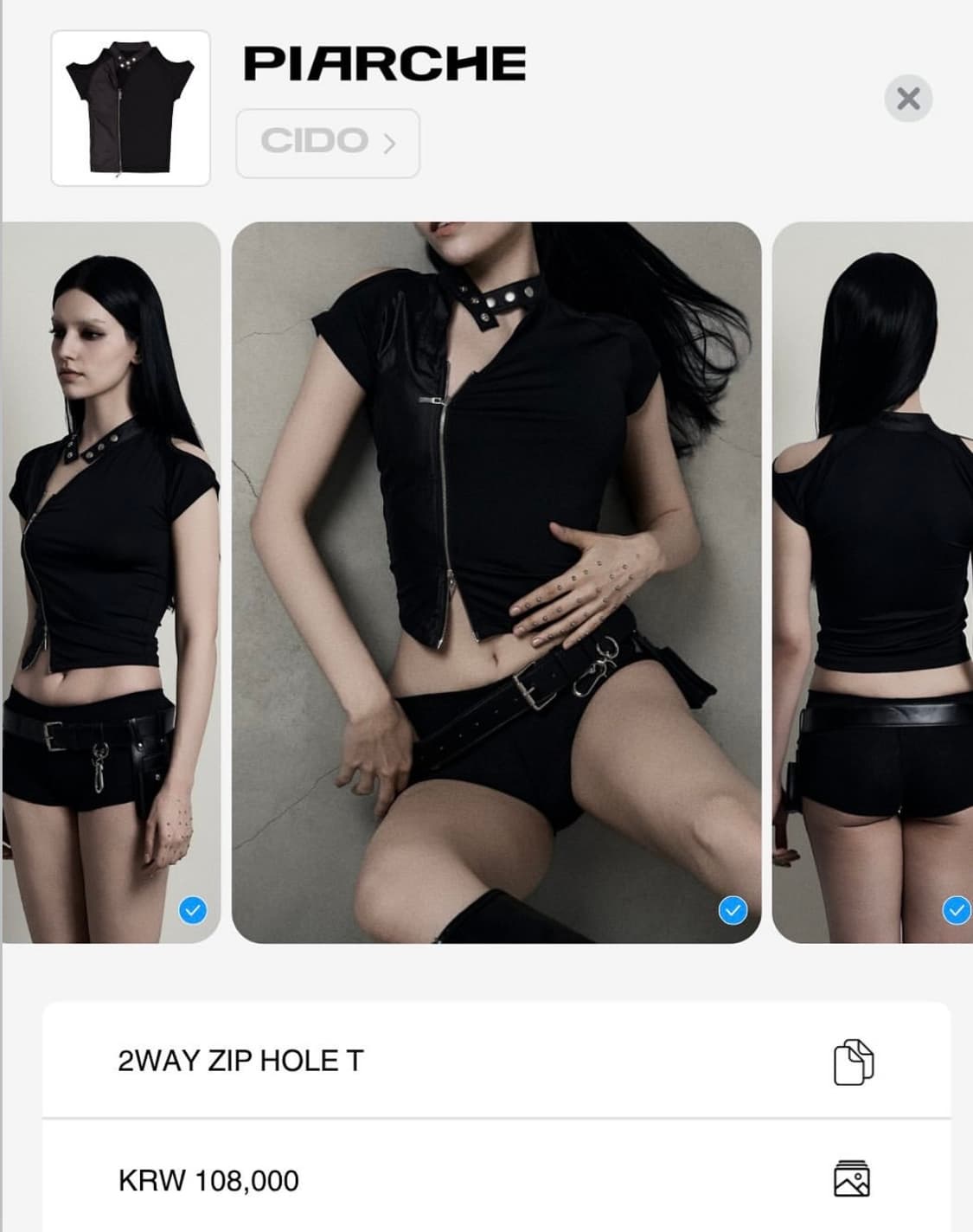Open the CIDO brand page
973x1232 pixels.
pos(326,144)
